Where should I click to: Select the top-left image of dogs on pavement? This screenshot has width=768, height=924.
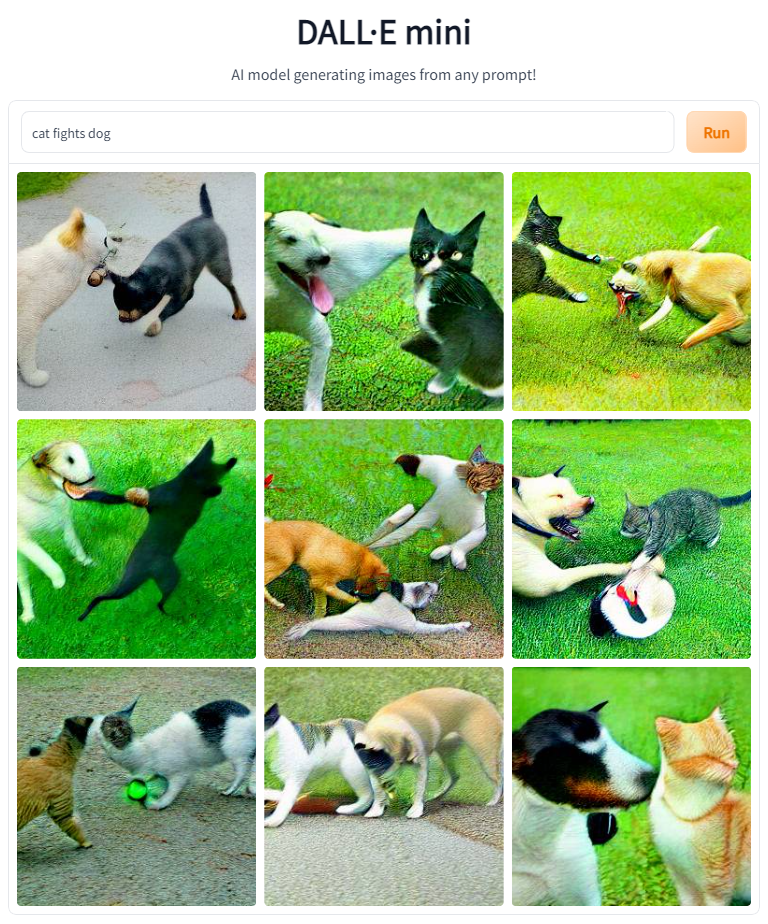click(136, 290)
